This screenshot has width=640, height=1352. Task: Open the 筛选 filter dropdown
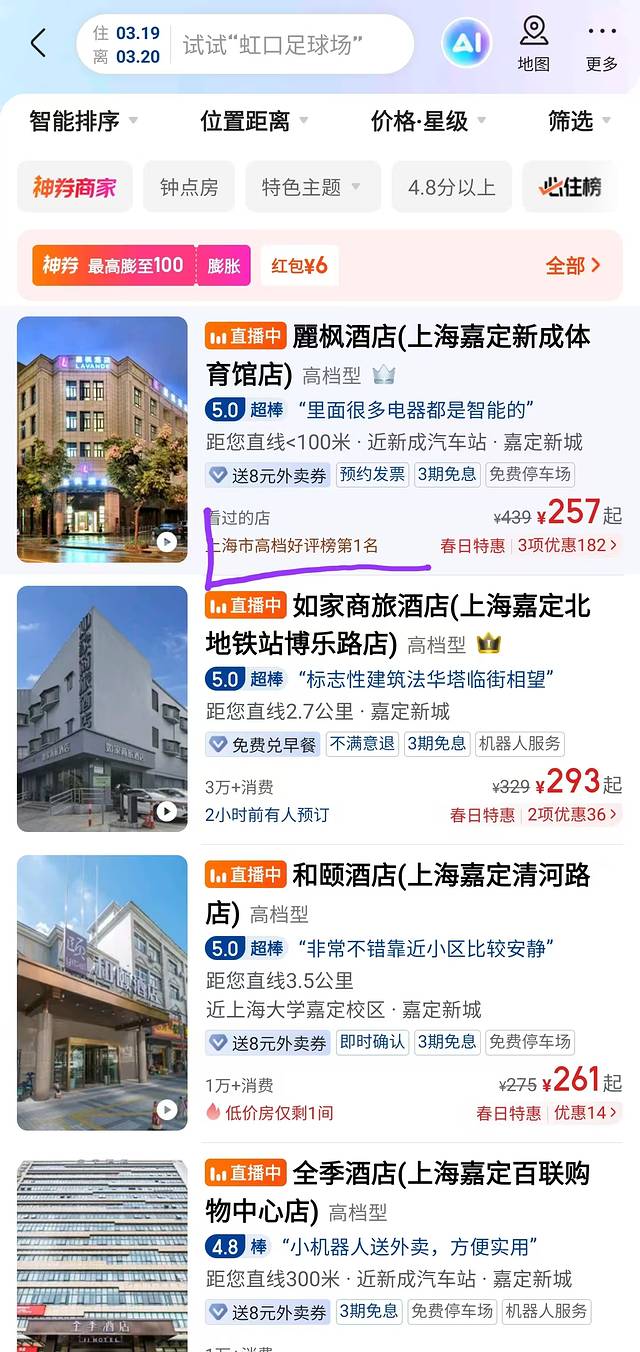pos(579,122)
